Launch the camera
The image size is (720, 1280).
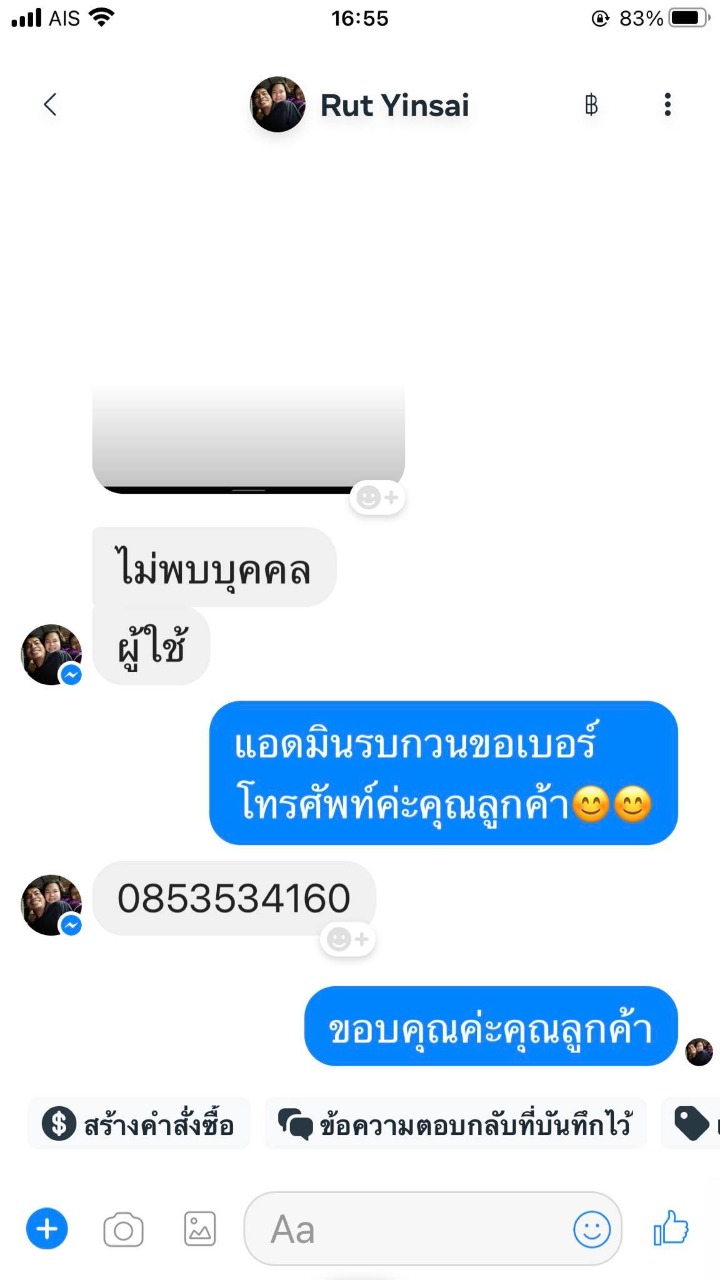tap(123, 1229)
